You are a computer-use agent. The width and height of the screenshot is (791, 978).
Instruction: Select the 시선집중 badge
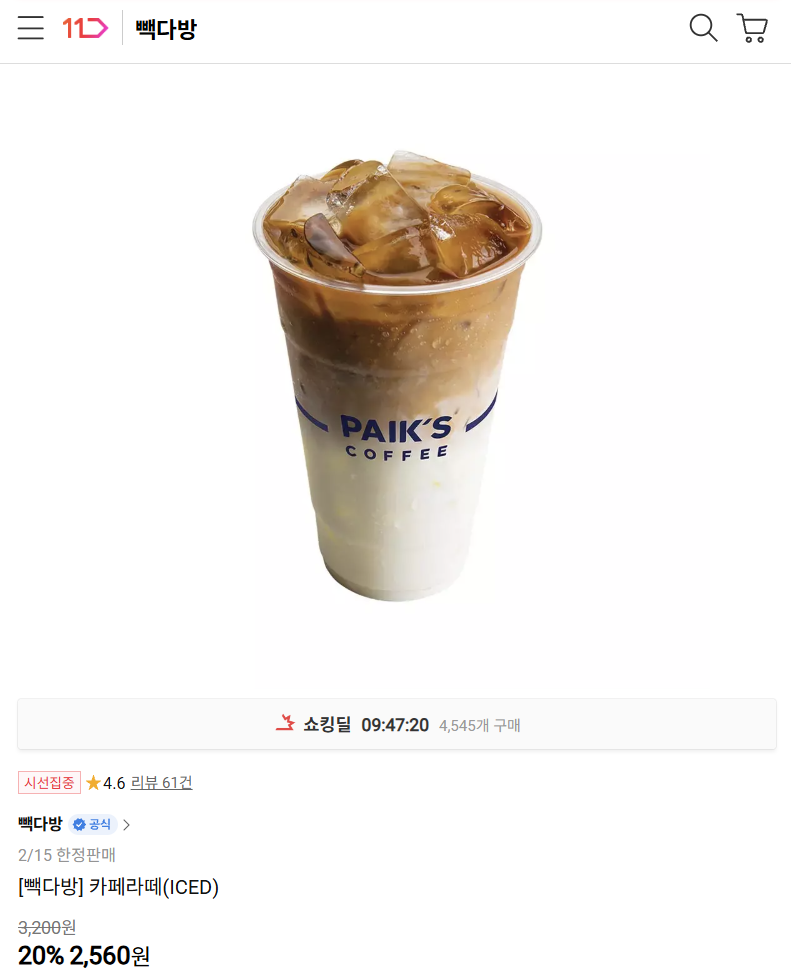(49, 781)
